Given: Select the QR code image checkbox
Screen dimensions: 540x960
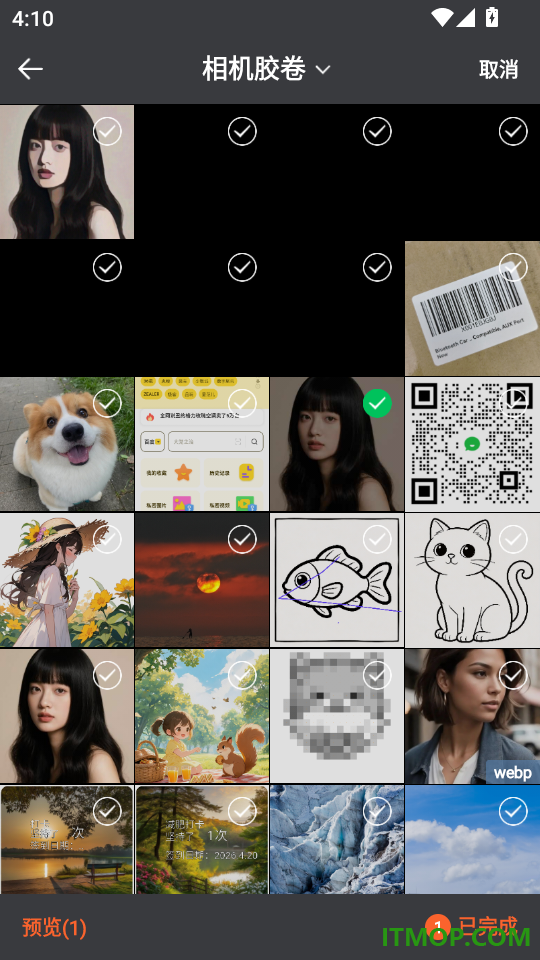Looking at the screenshot, I should click(513, 403).
